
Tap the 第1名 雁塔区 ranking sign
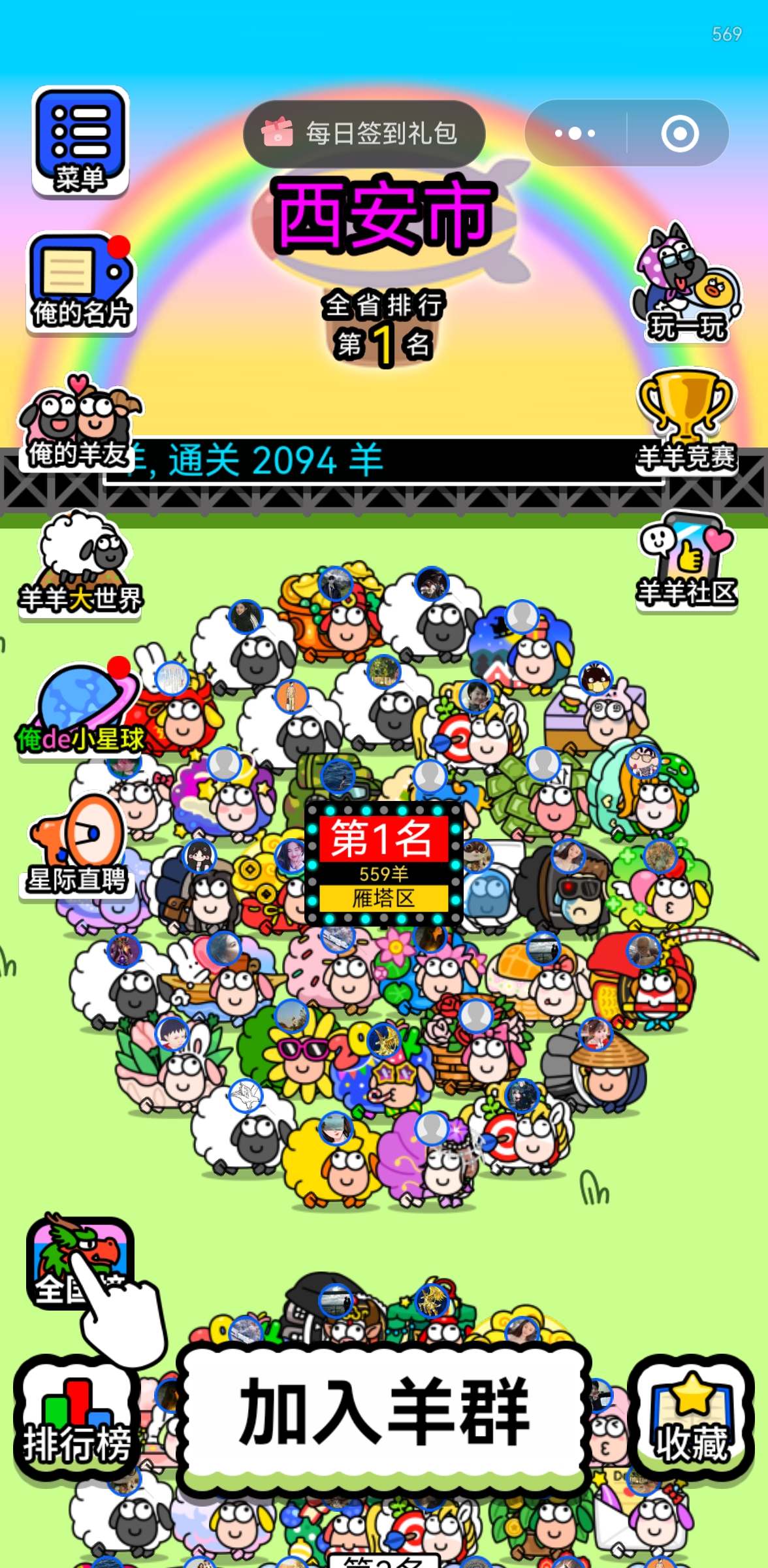tap(384, 864)
